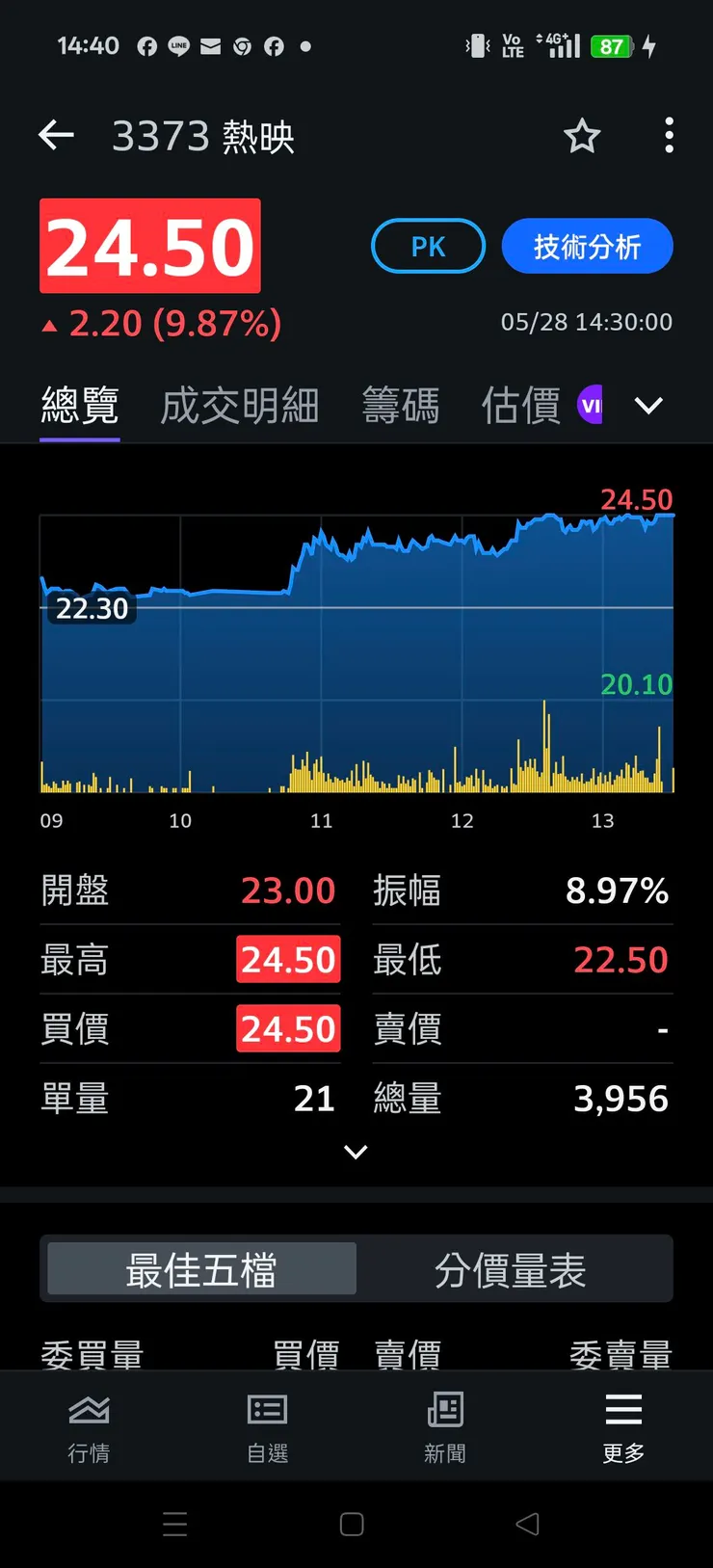Expand additional stock details with chevron below 總量
713x1568 pixels.
[356, 1152]
